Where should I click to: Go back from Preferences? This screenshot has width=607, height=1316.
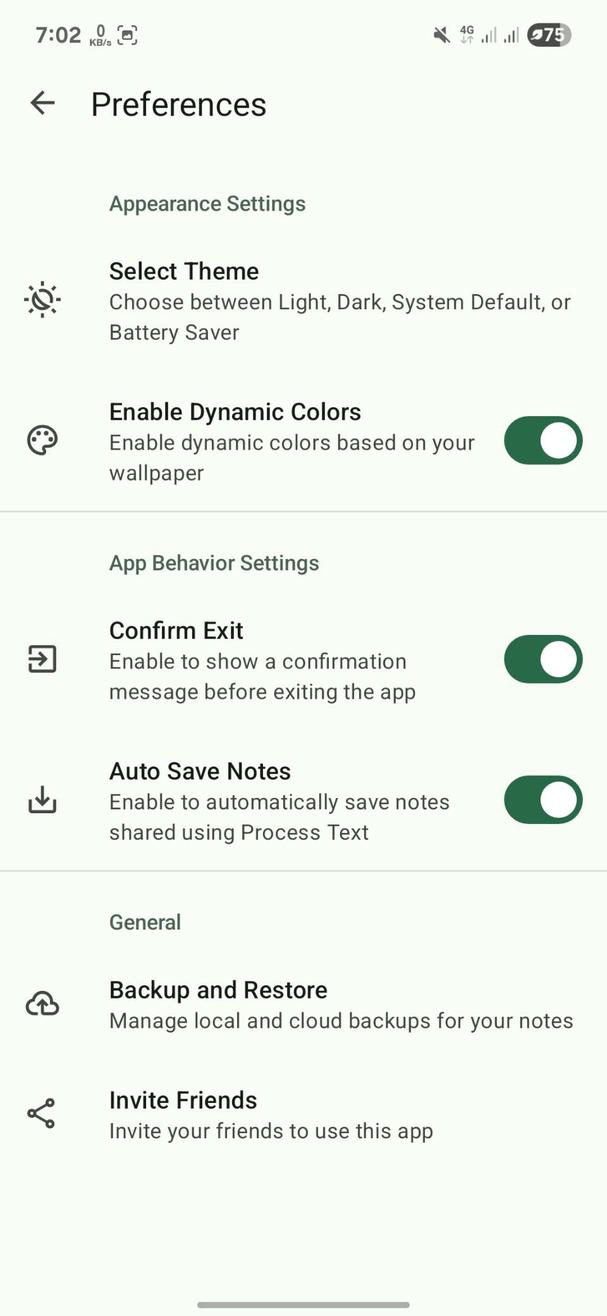pos(42,103)
